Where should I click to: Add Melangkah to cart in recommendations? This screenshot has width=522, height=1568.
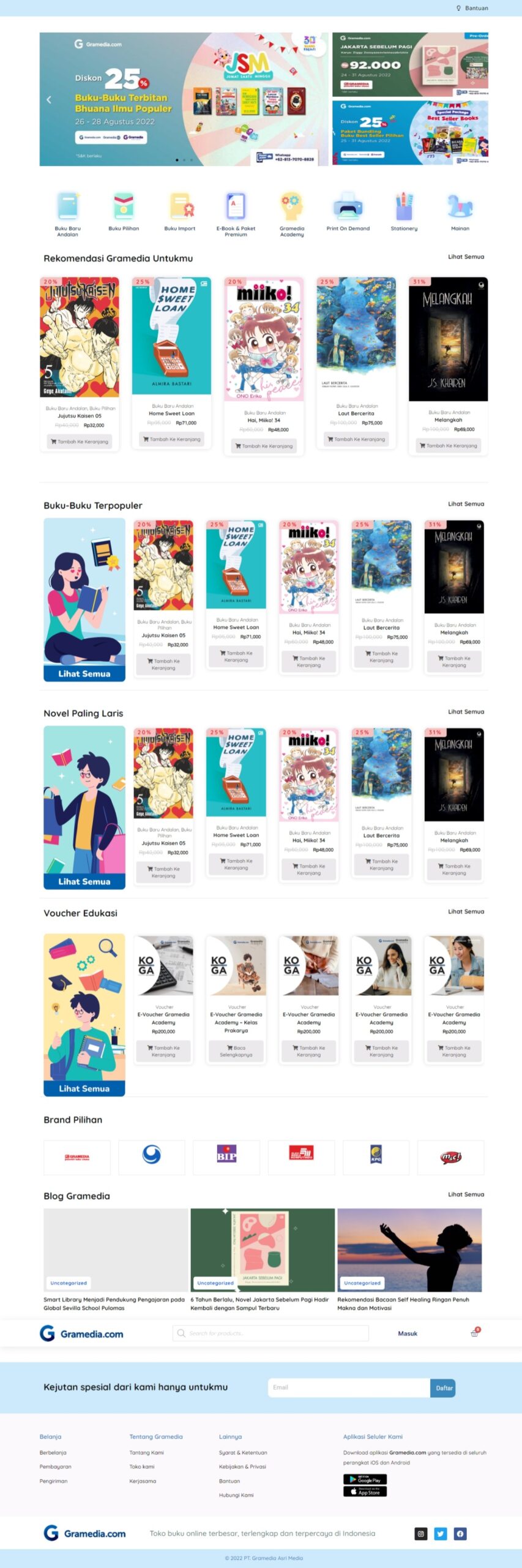[448, 445]
